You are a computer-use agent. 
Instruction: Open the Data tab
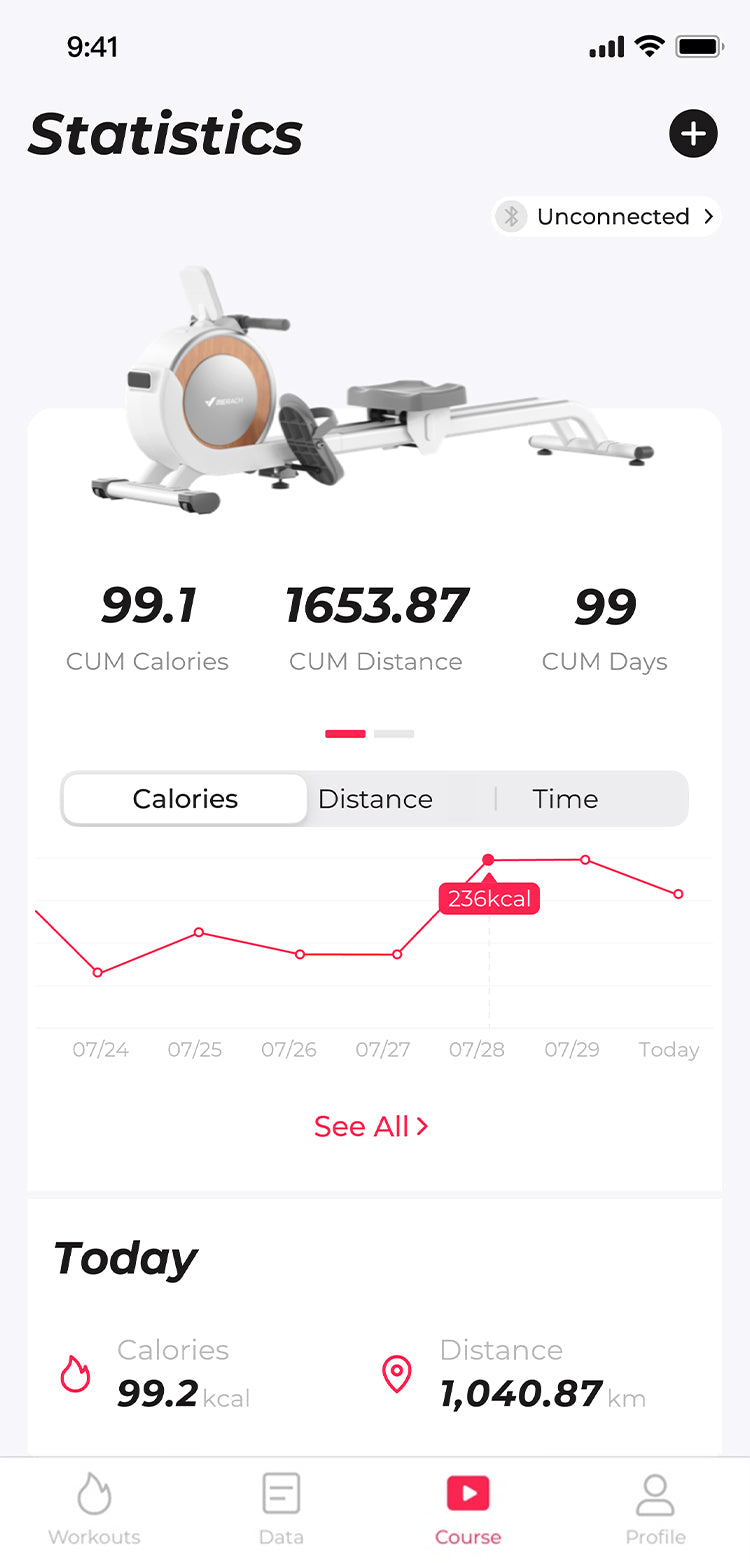click(281, 1508)
